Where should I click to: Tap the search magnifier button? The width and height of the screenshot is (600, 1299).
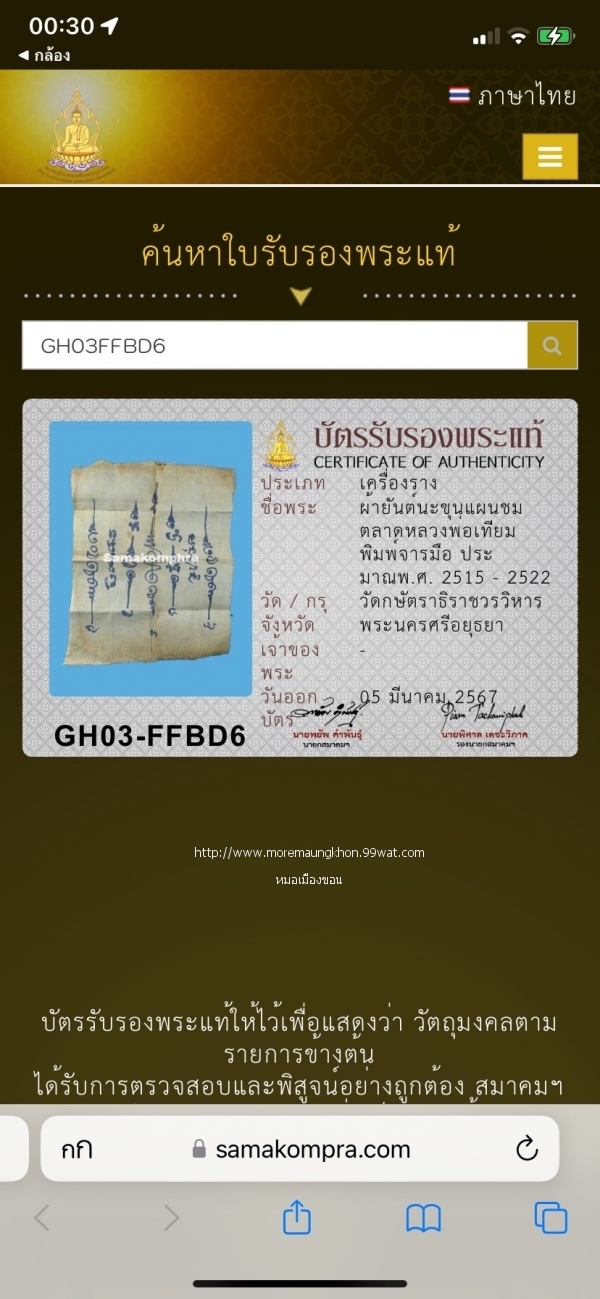(x=552, y=346)
